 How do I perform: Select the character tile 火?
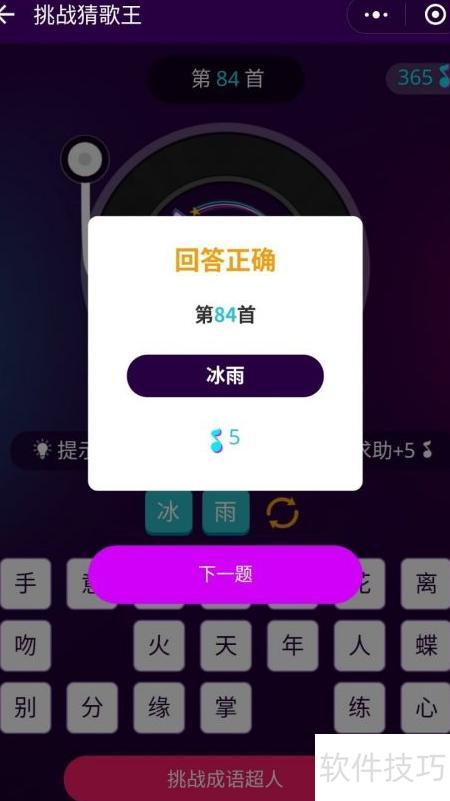click(159, 646)
